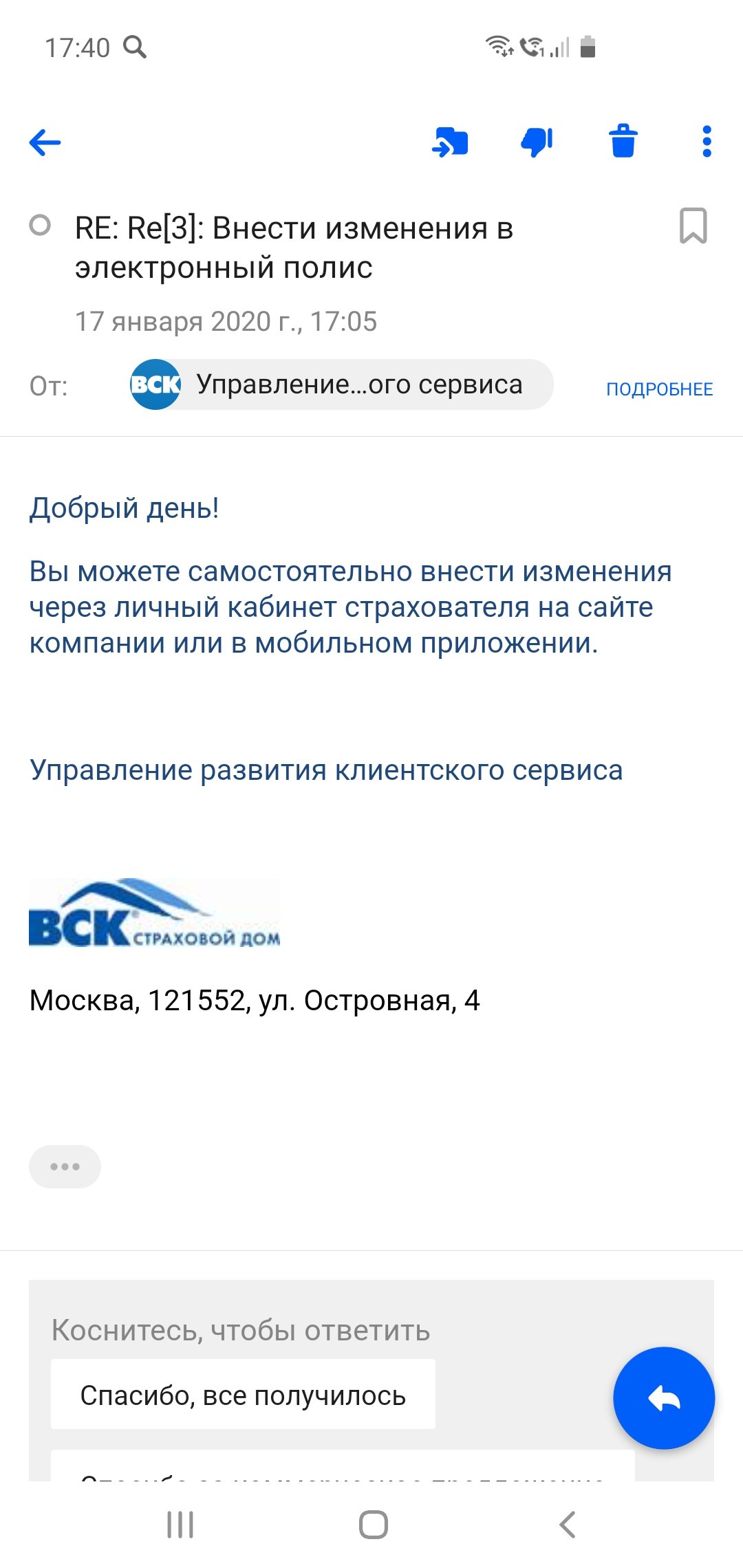Open the three-dot overflow menu
Image resolution: width=743 pixels, height=1568 pixels.
tap(707, 142)
